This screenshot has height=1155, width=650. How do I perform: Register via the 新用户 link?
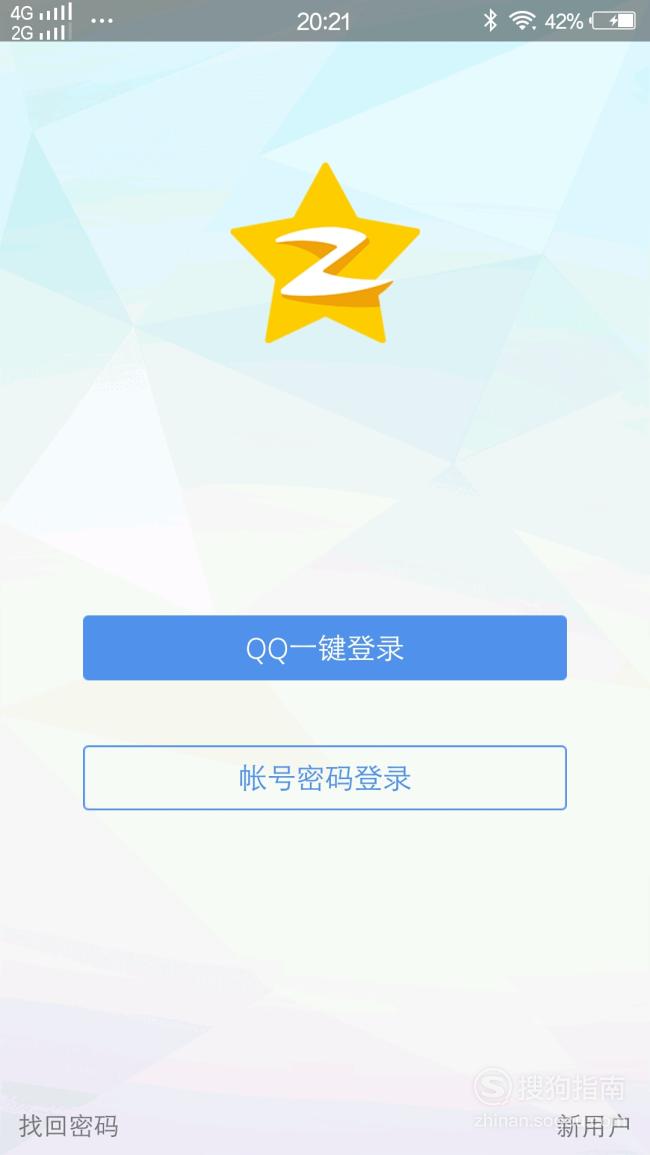pos(593,1126)
